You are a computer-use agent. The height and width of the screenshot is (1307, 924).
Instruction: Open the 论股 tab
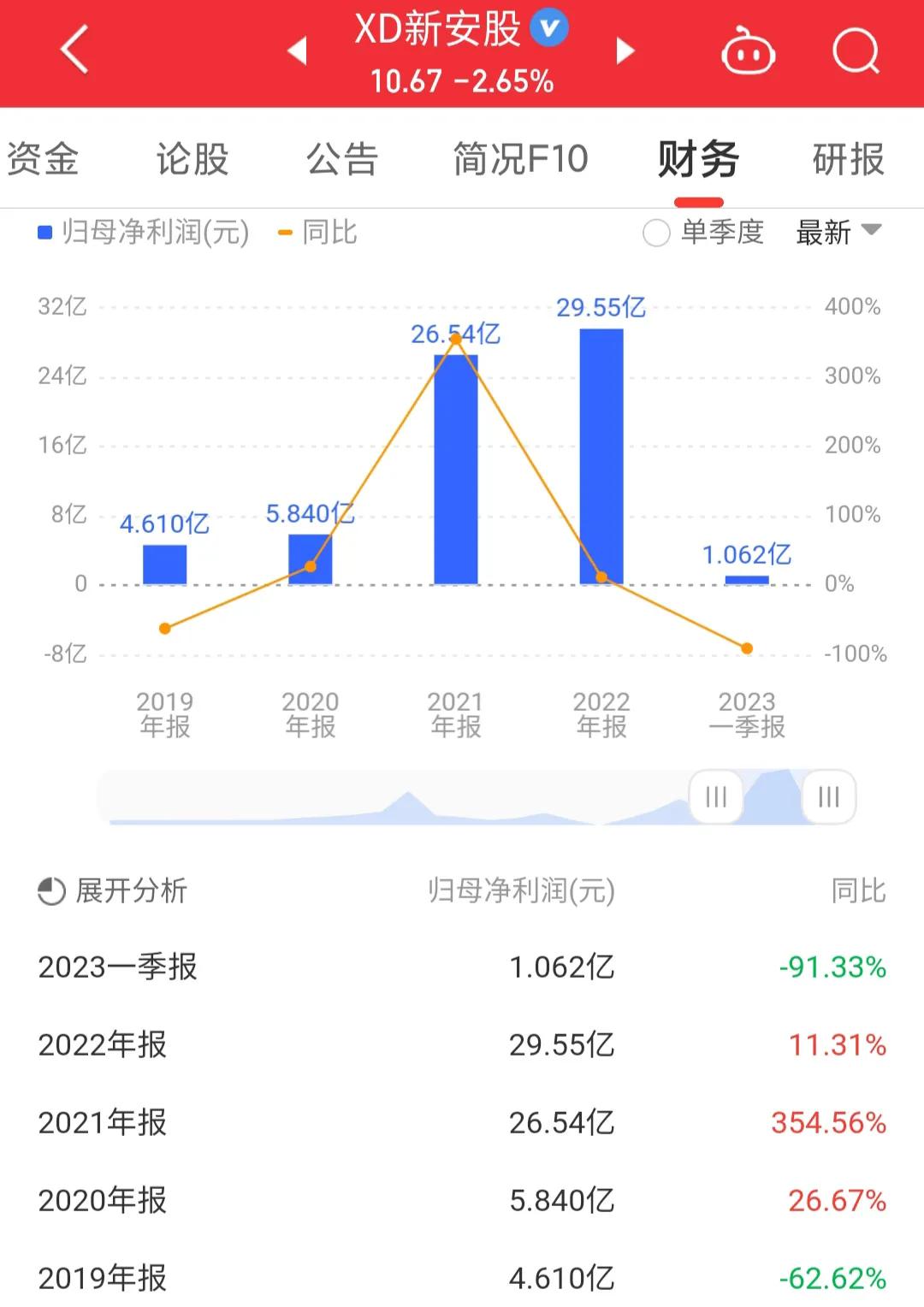(192, 159)
